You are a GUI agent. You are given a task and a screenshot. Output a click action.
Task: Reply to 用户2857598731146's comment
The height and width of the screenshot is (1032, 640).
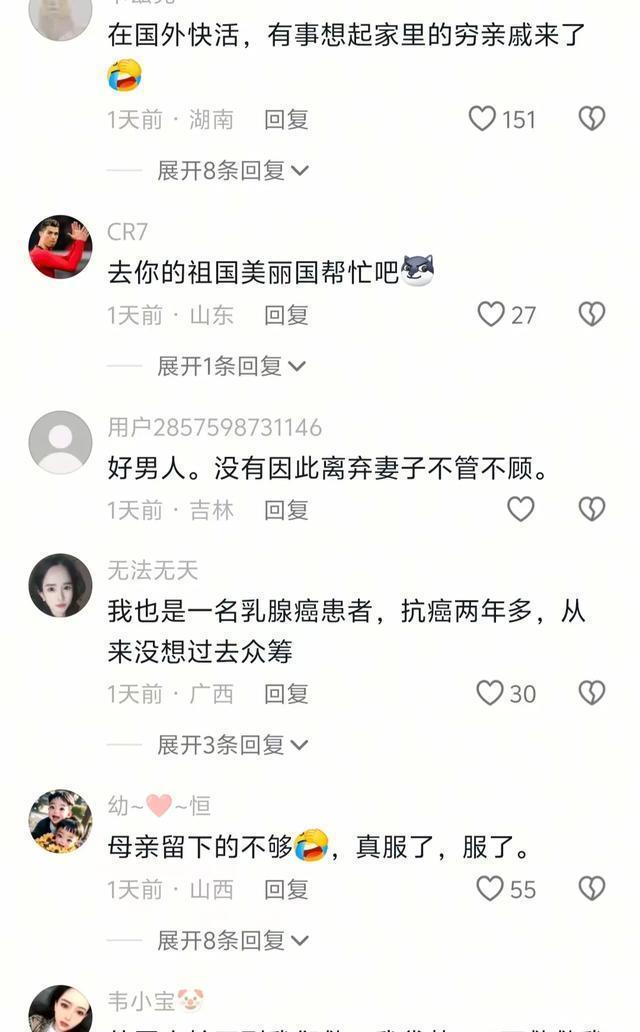(286, 510)
